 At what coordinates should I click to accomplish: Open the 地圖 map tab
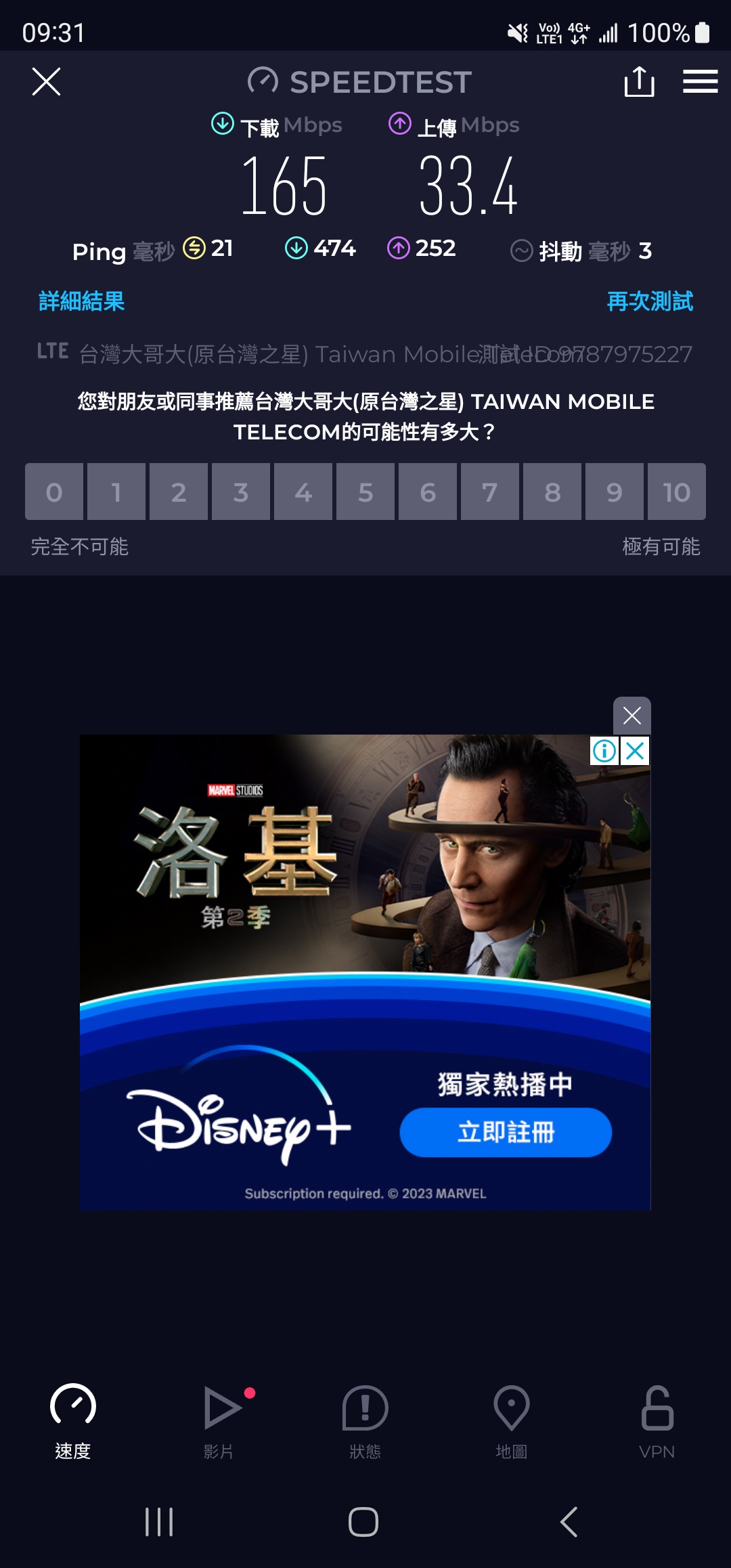[x=512, y=1420]
